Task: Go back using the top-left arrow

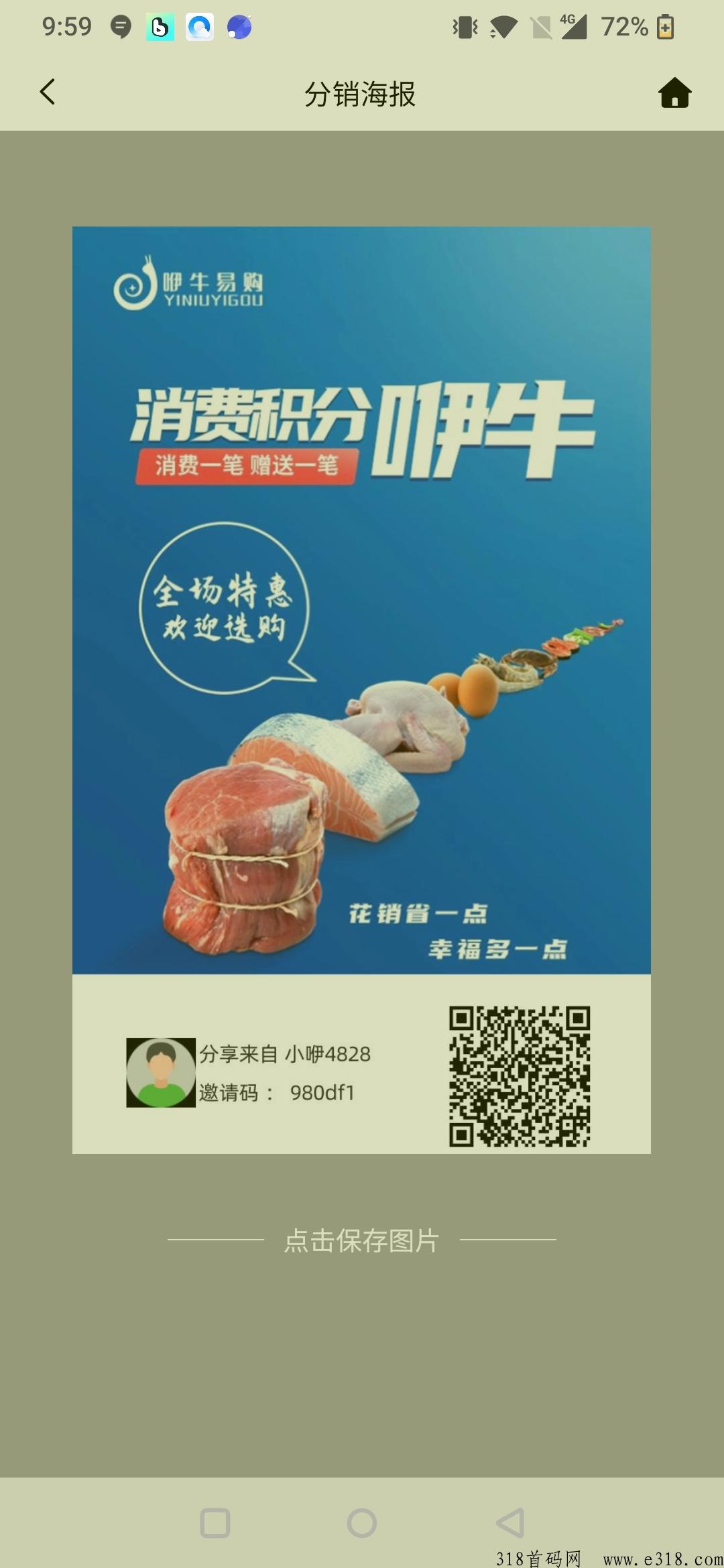Action: click(47, 92)
